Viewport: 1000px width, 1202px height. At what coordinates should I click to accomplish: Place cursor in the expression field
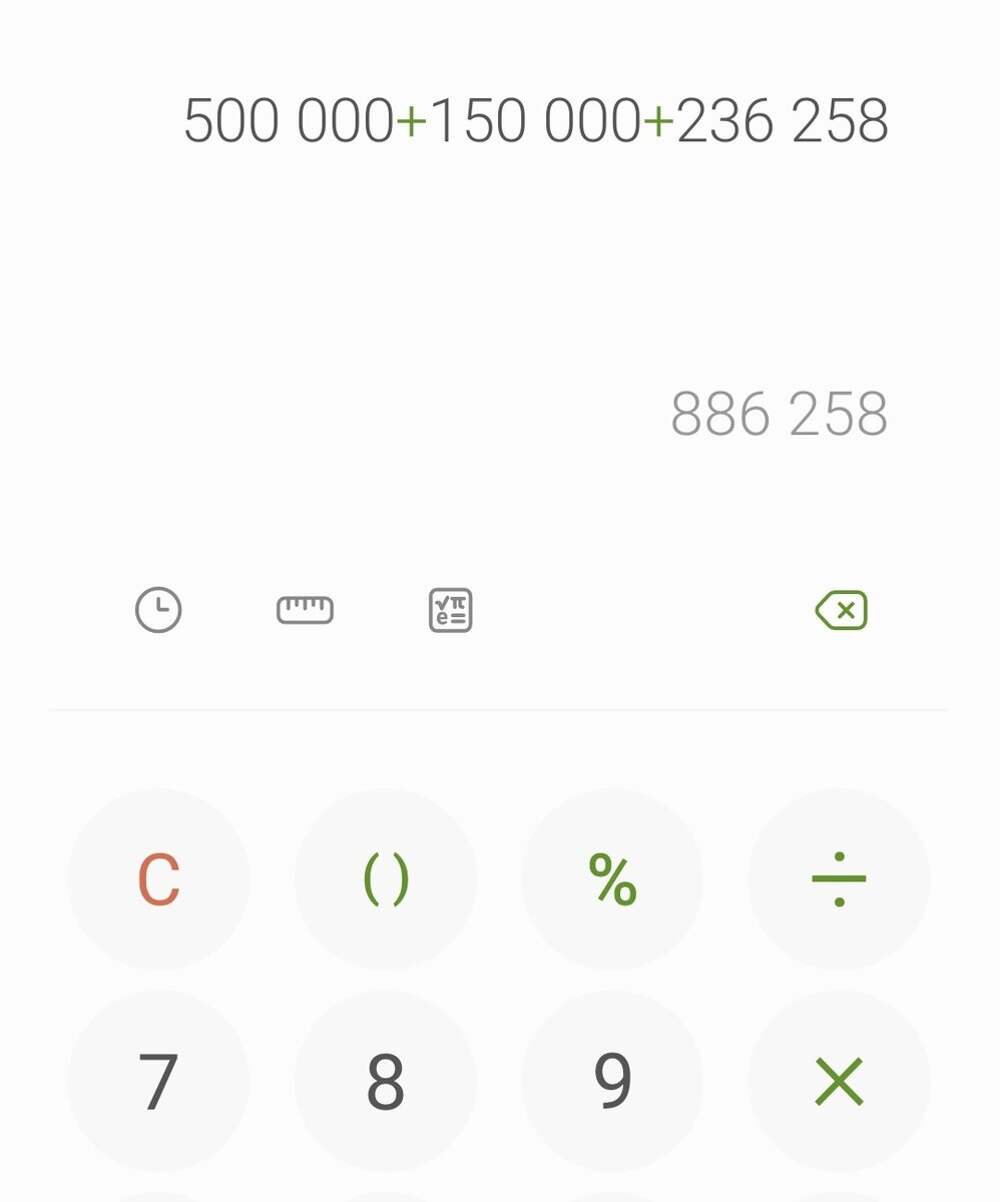(x=536, y=122)
